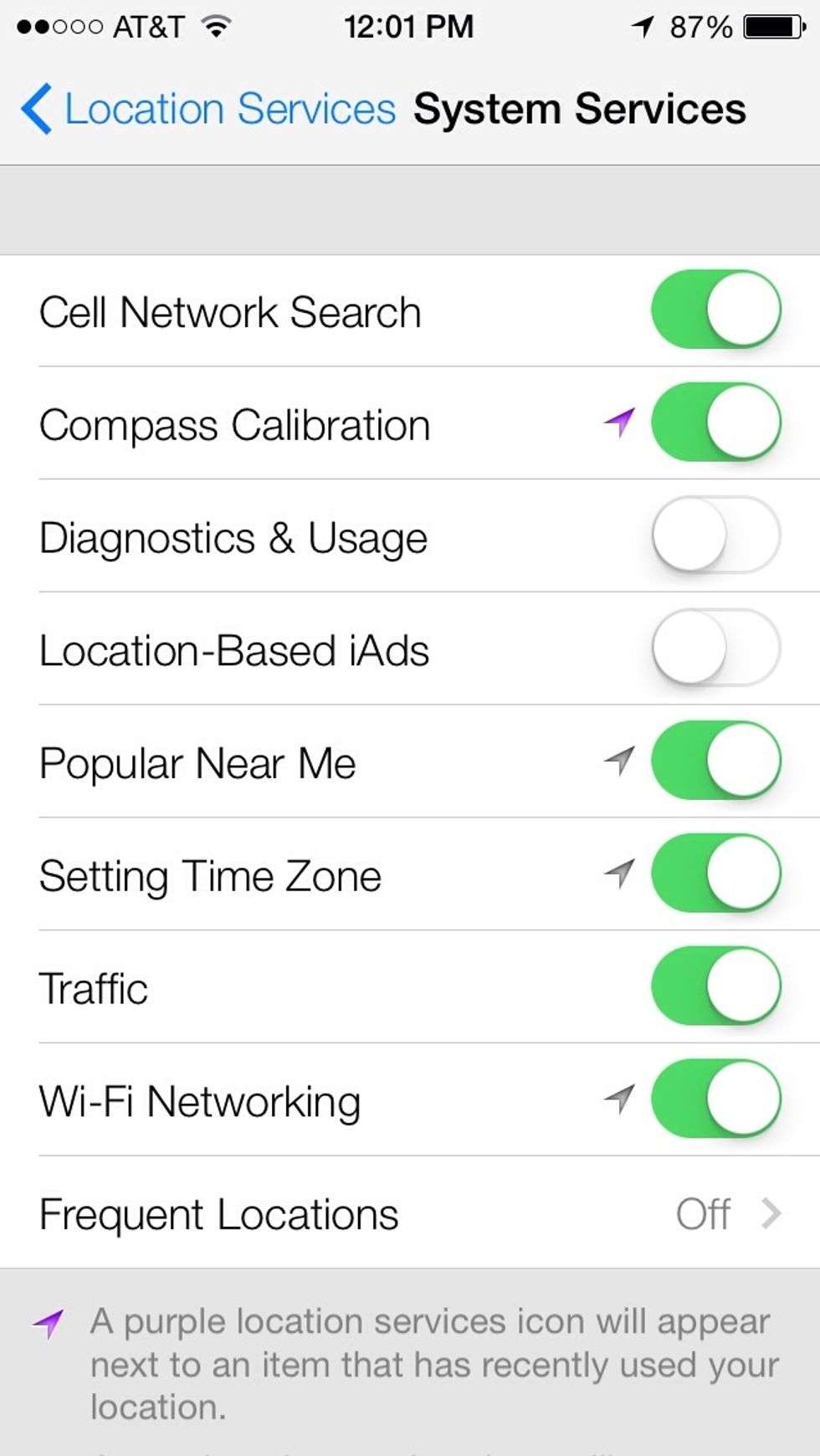
Task: Open Frequent Locations settings
Action: pos(410,1213)
